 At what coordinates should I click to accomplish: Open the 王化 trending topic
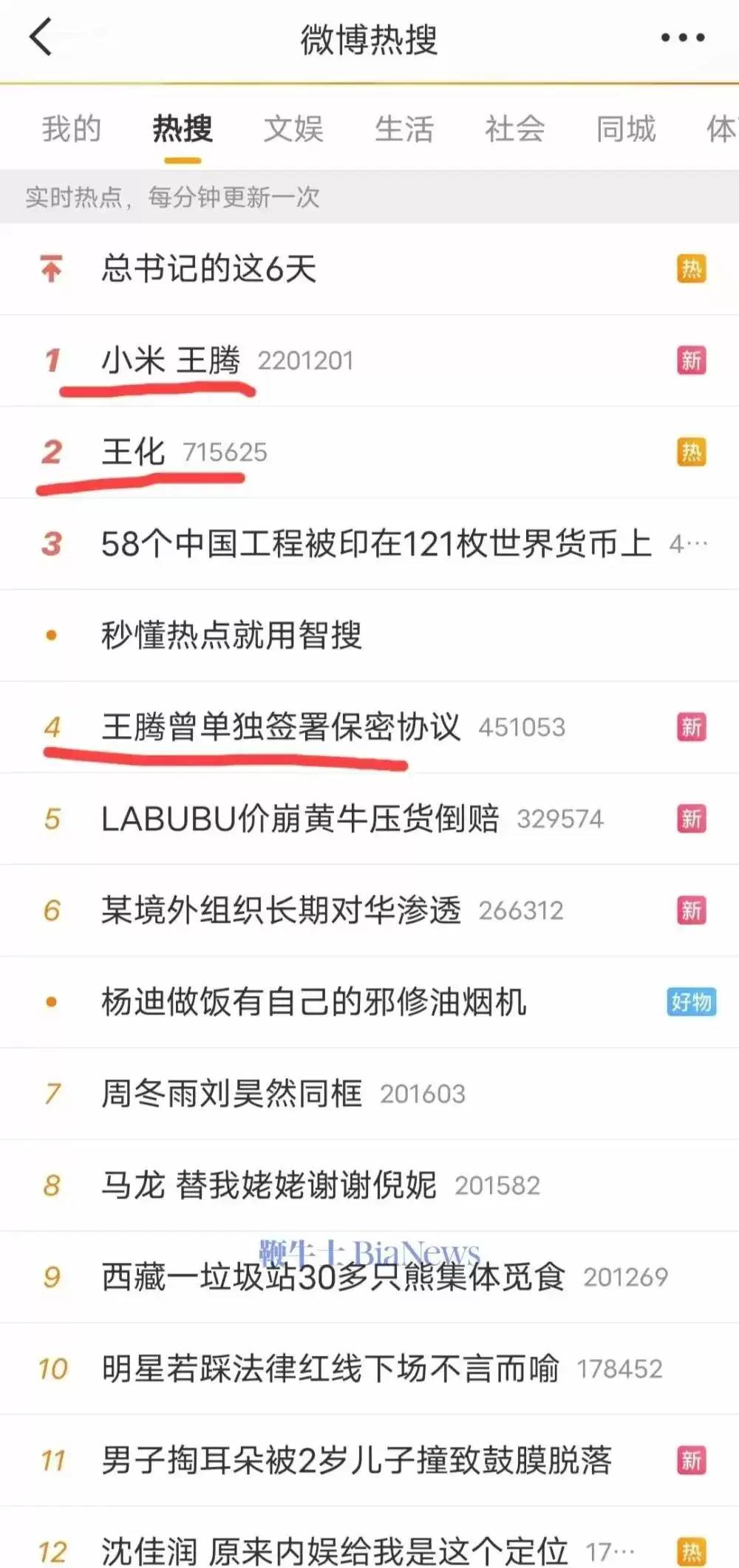click(x=134, y=451)
